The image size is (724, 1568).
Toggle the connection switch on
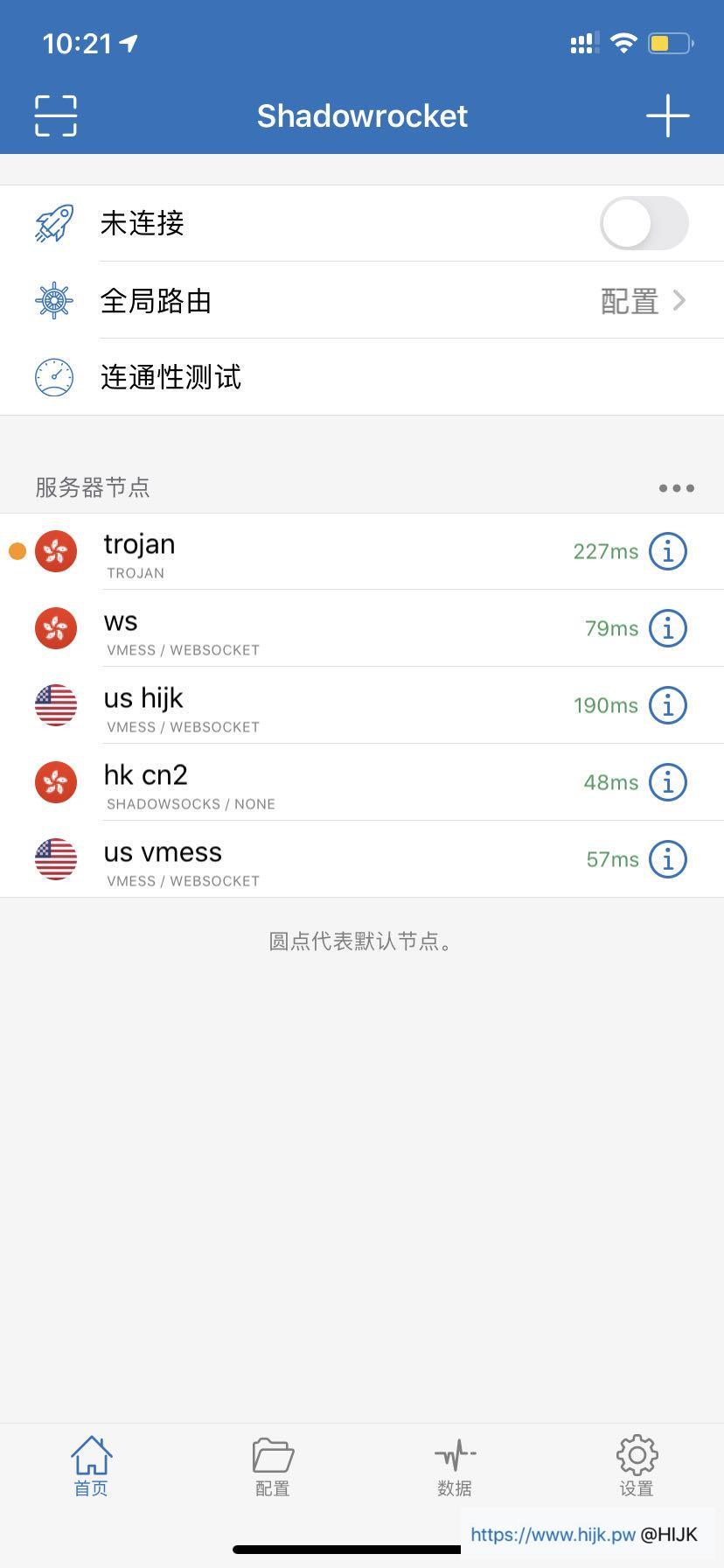click(644, 223)
